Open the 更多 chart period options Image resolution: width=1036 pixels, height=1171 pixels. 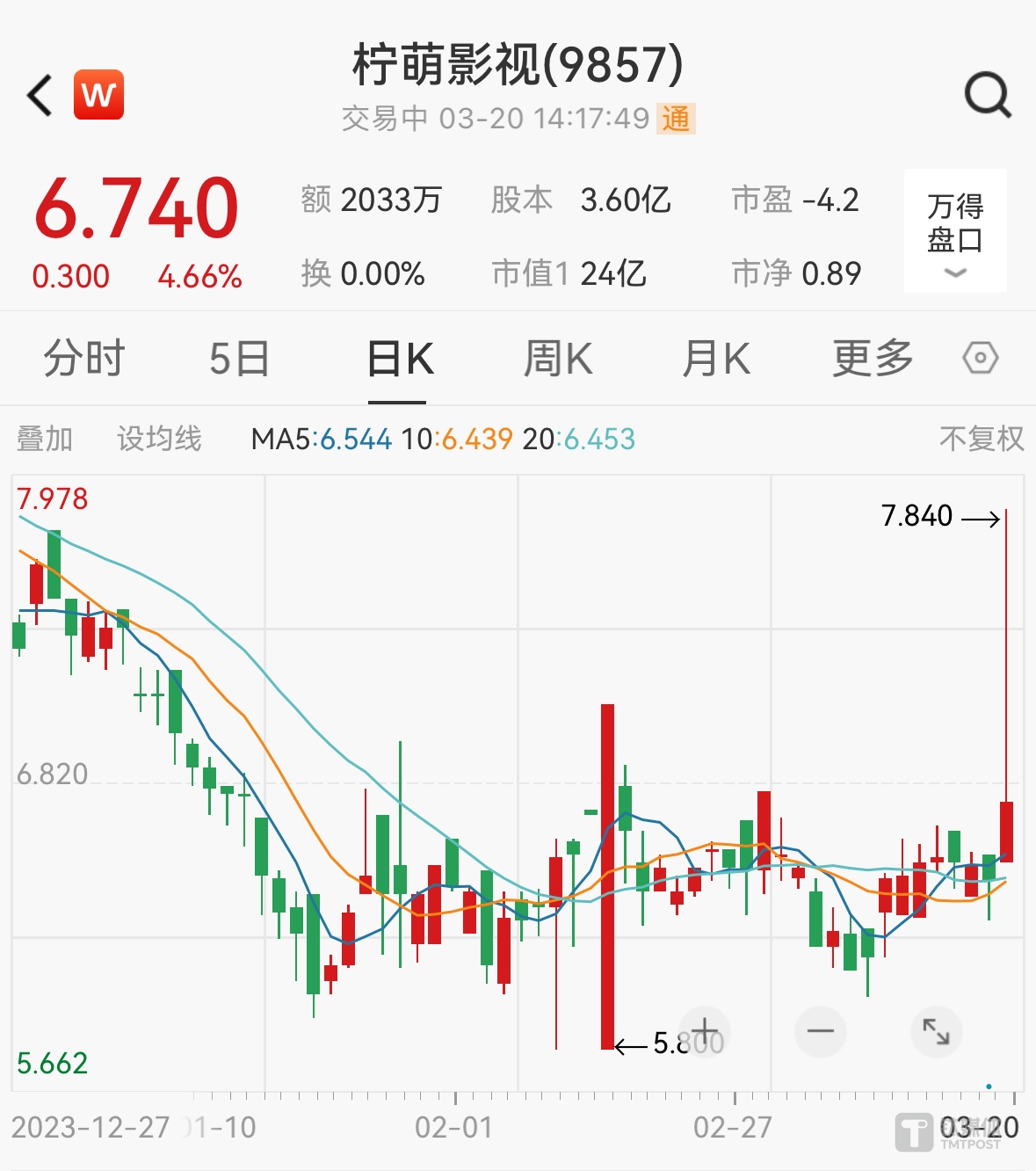click(873, 359)
